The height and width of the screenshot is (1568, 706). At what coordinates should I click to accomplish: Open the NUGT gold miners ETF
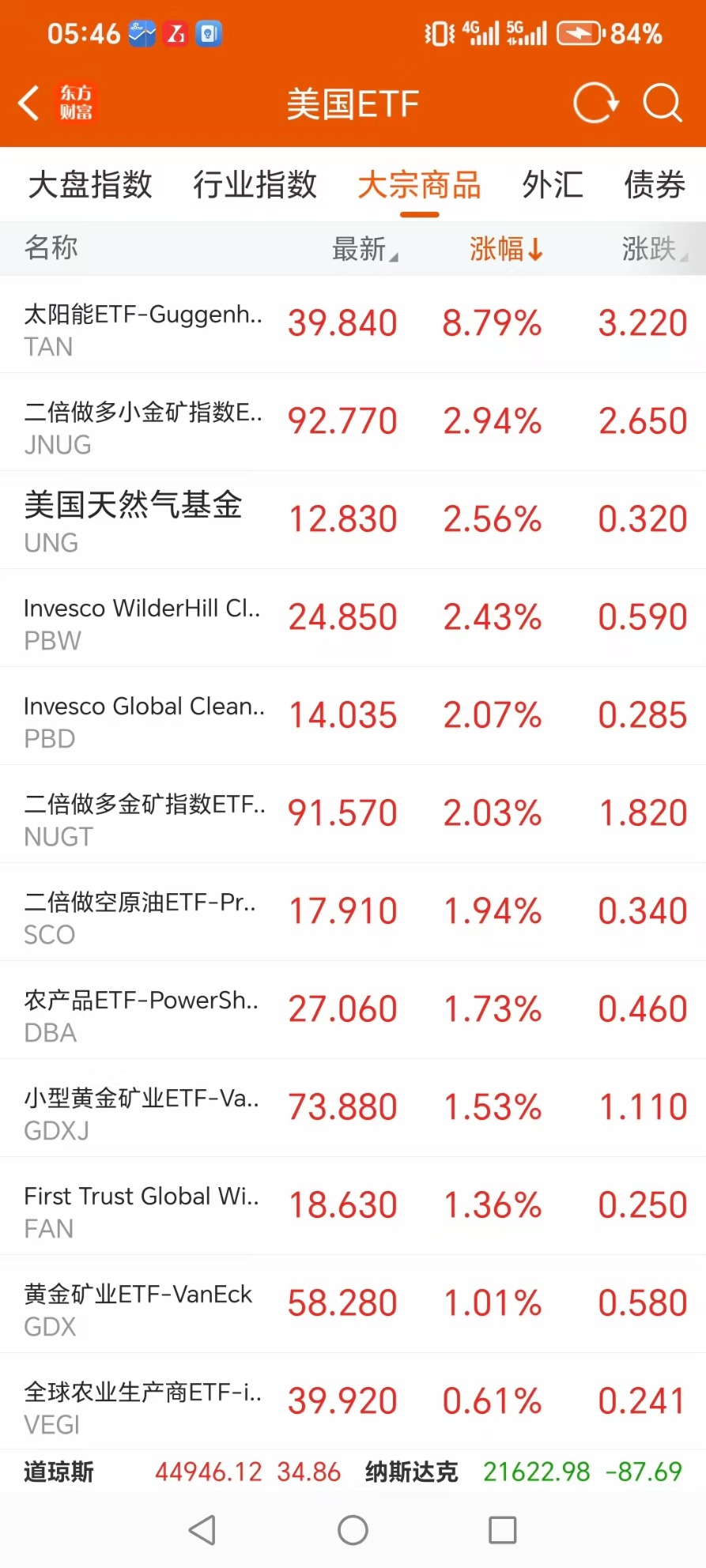(353, 814)
